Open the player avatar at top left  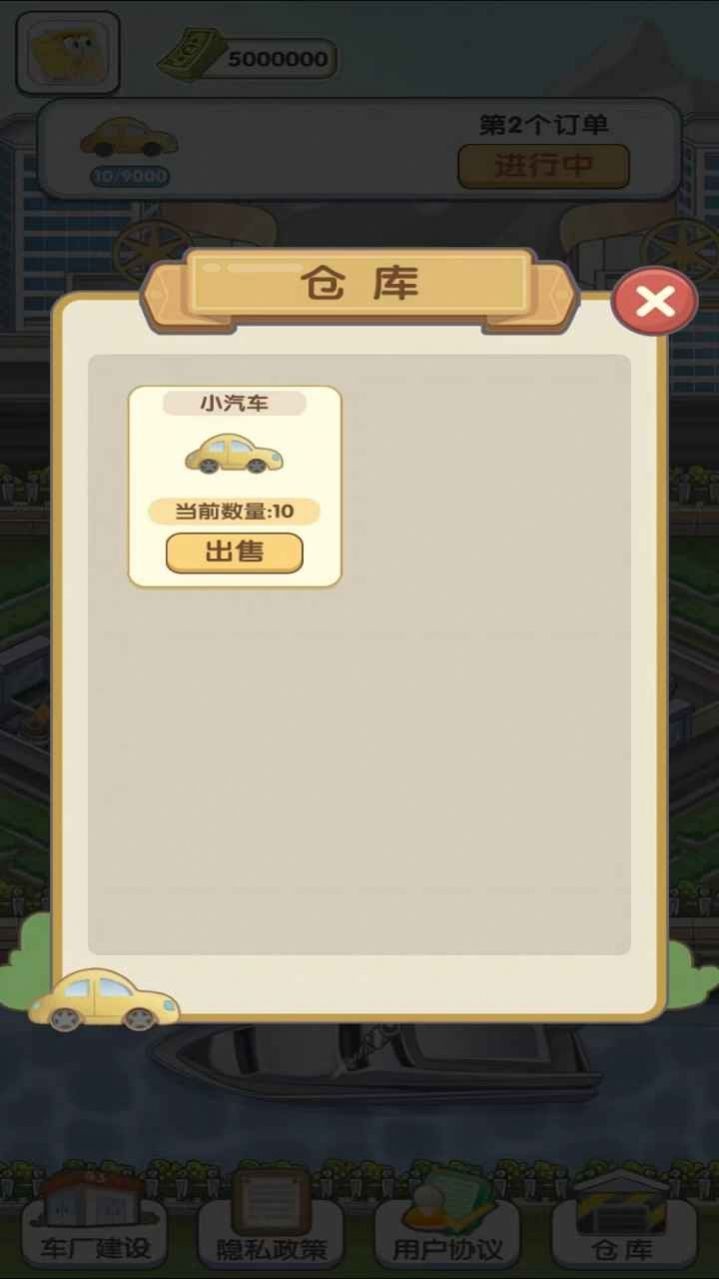[x=68, y=54]
